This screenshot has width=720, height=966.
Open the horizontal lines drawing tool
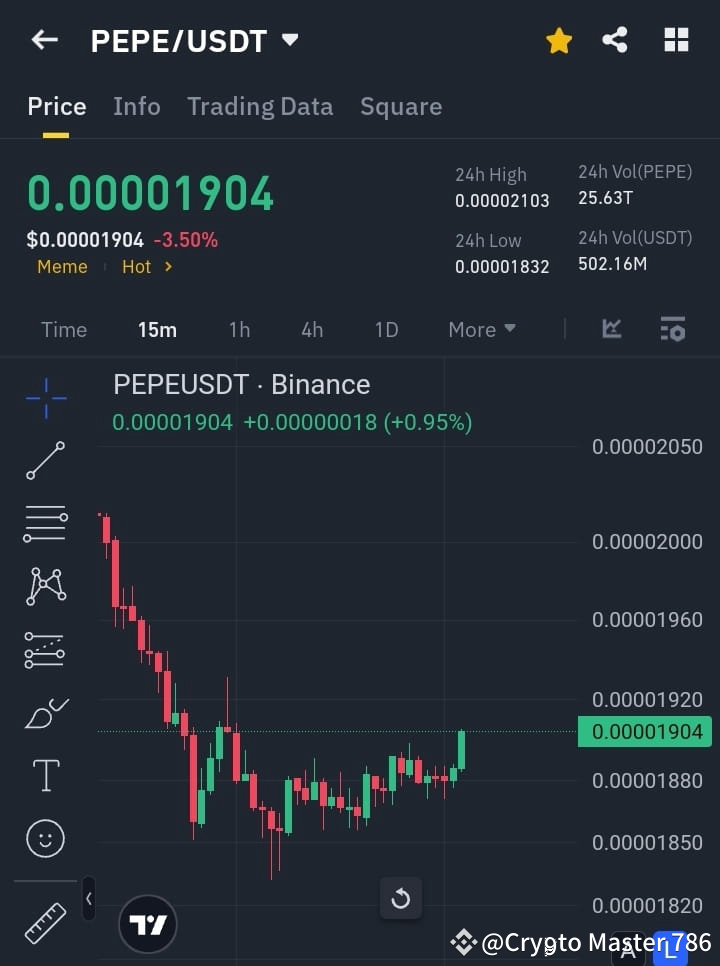point(45,524)
